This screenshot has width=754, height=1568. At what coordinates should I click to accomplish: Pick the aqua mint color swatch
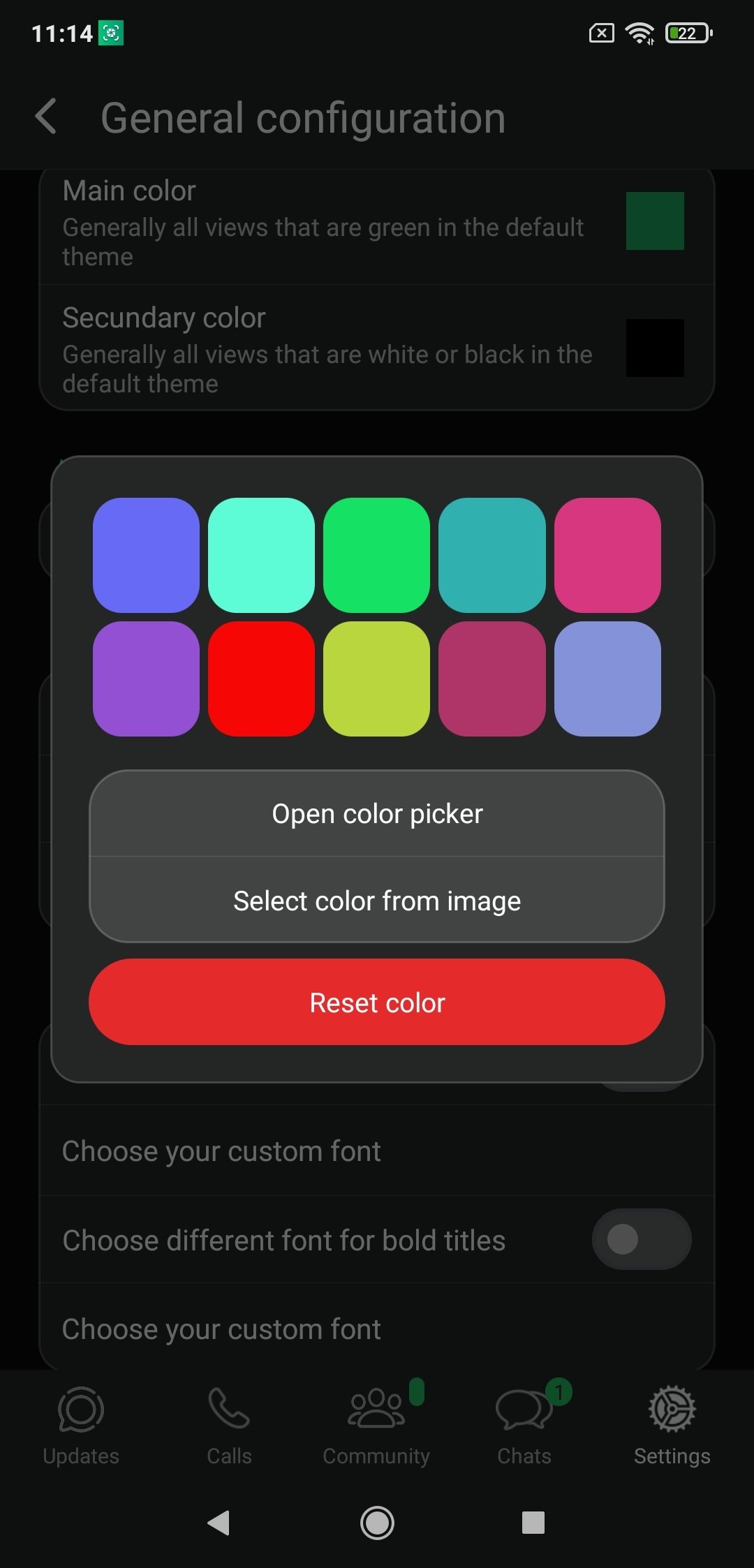[x=261, y=555]
